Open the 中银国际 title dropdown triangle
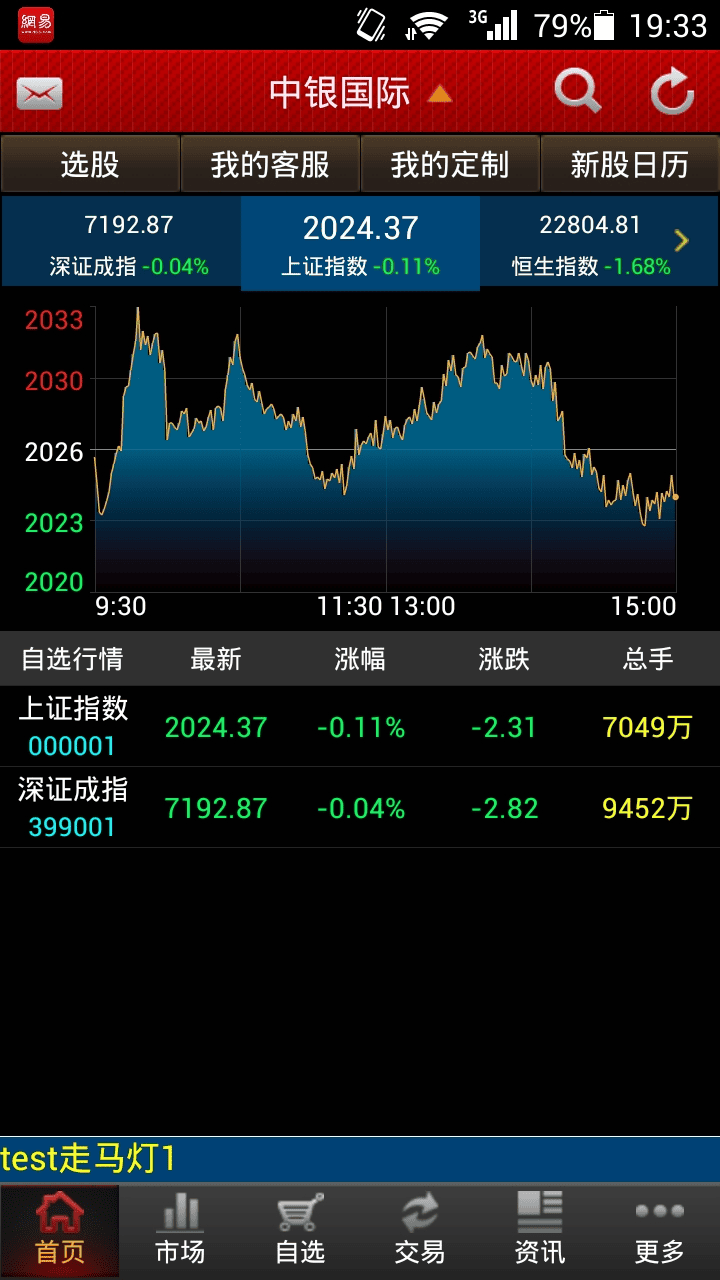This screenshot has height=1280, width=720. click(438, 91)
